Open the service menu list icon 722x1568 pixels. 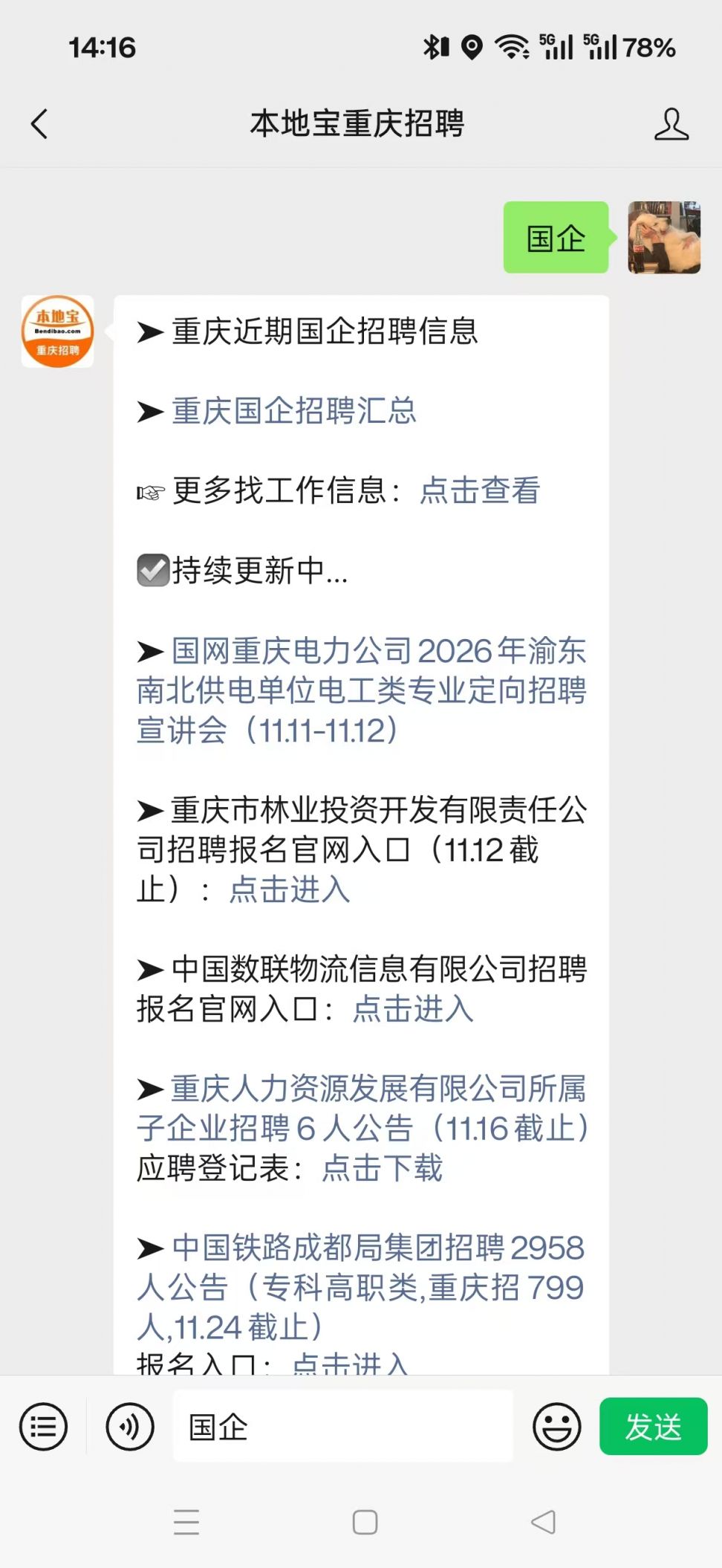44,1427
